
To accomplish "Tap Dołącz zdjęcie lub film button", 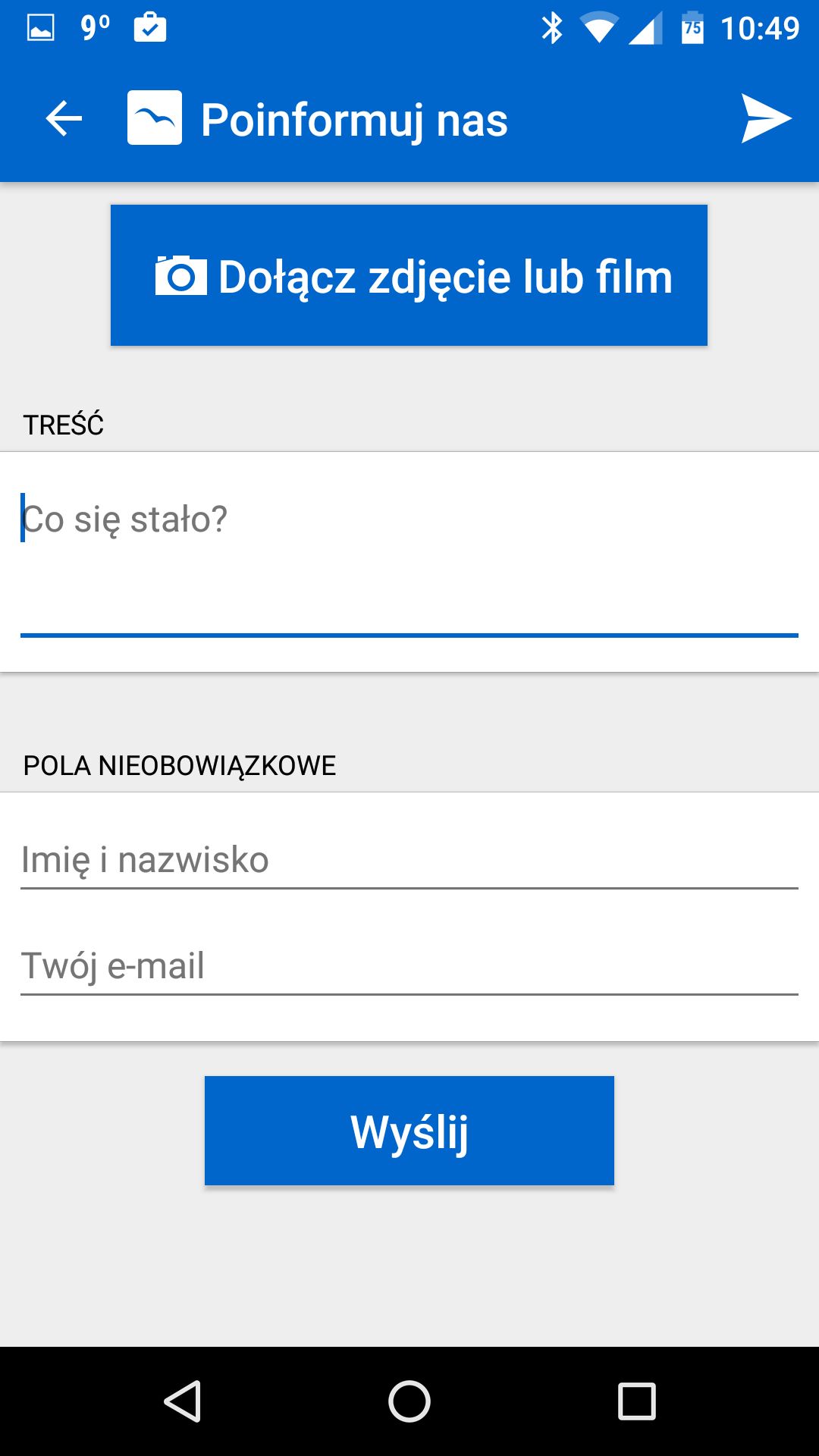I will (x=409, y=275).
